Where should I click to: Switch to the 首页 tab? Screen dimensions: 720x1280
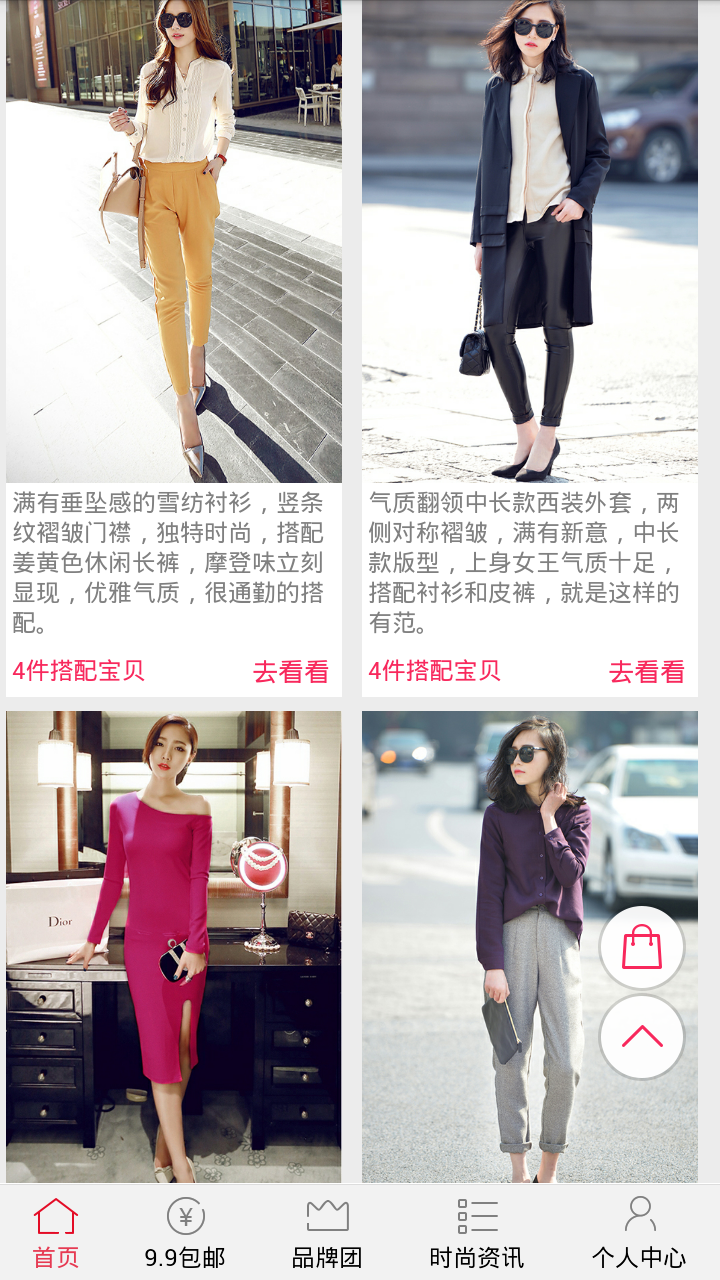[x=56, y=1234]
